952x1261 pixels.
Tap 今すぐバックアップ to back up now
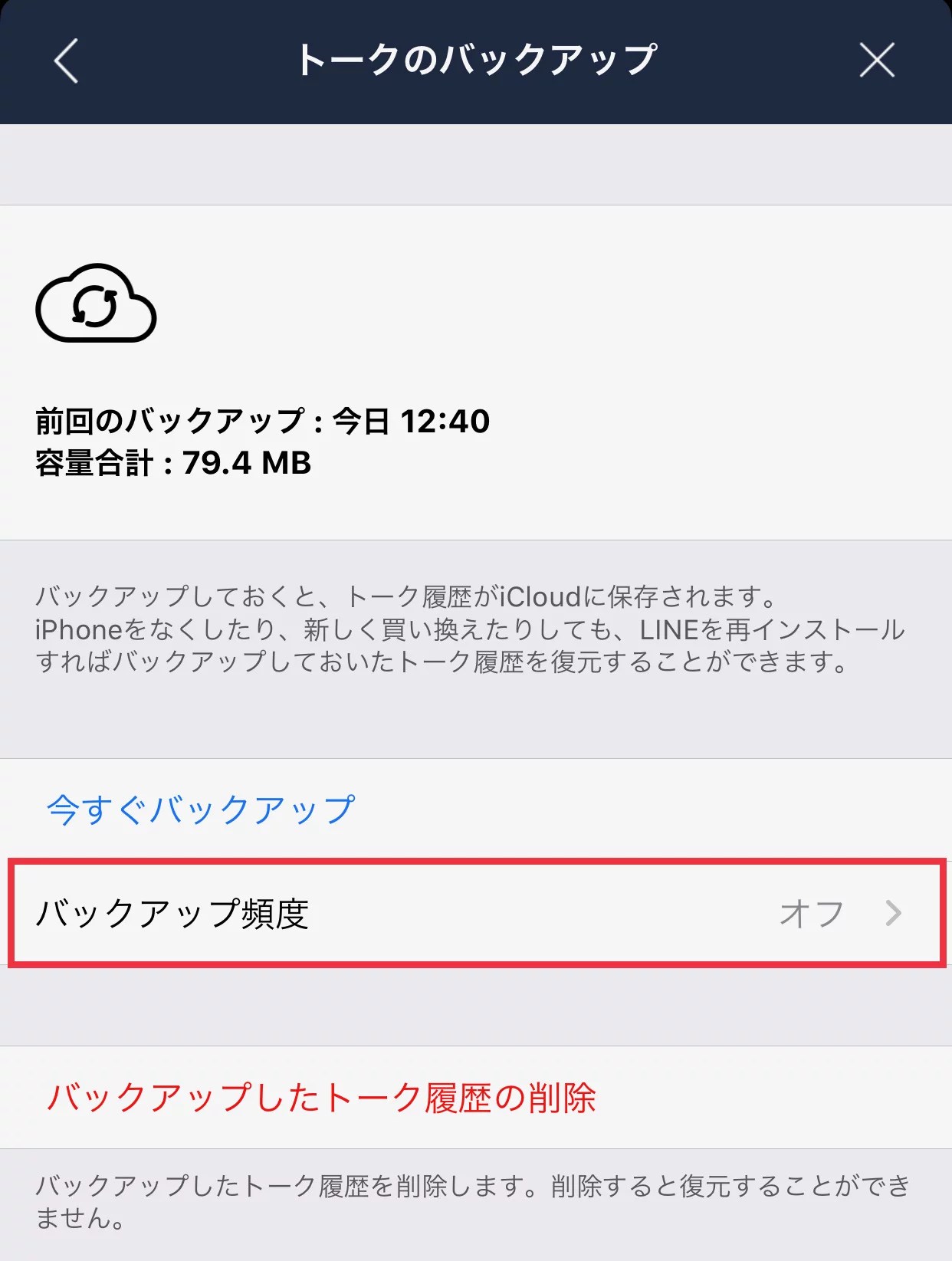201,809
